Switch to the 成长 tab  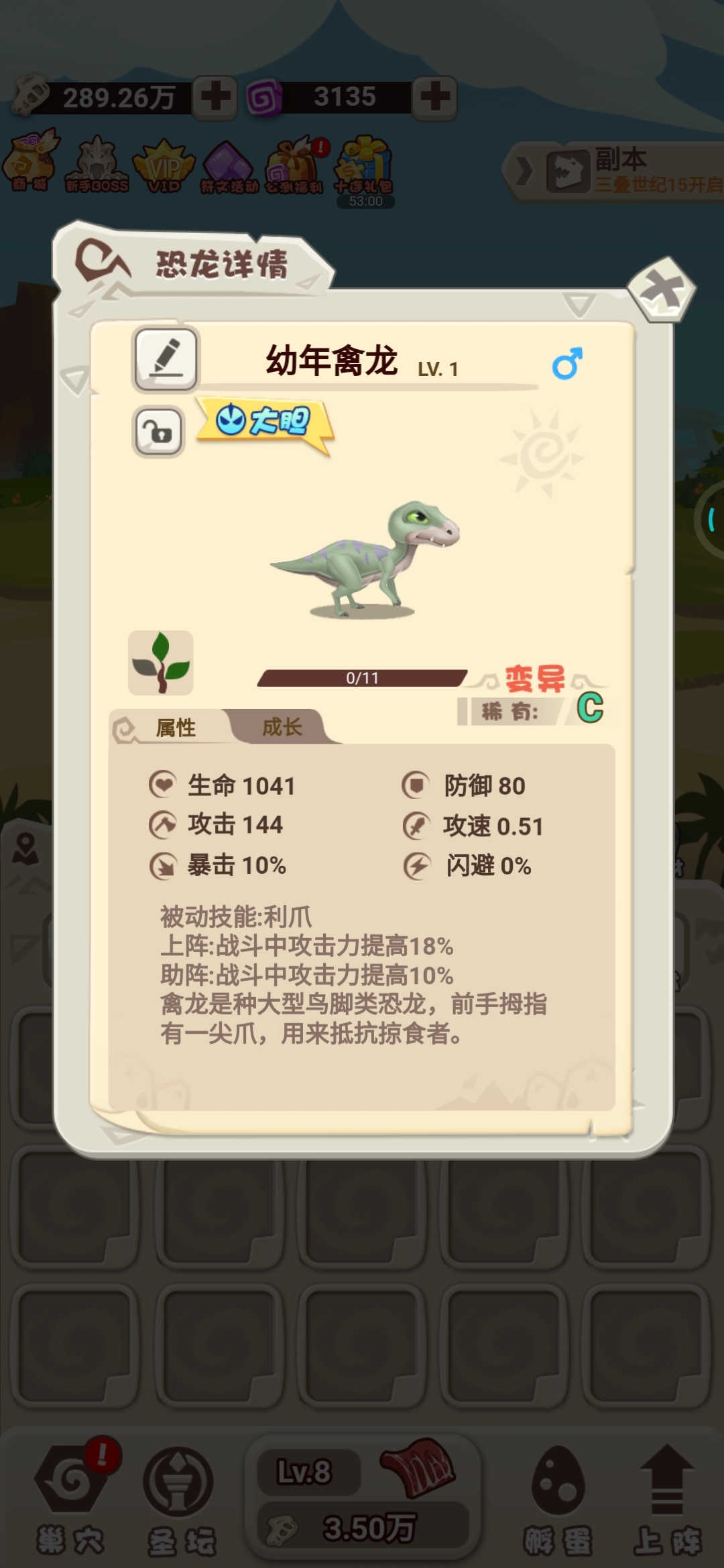coord(282,727)
